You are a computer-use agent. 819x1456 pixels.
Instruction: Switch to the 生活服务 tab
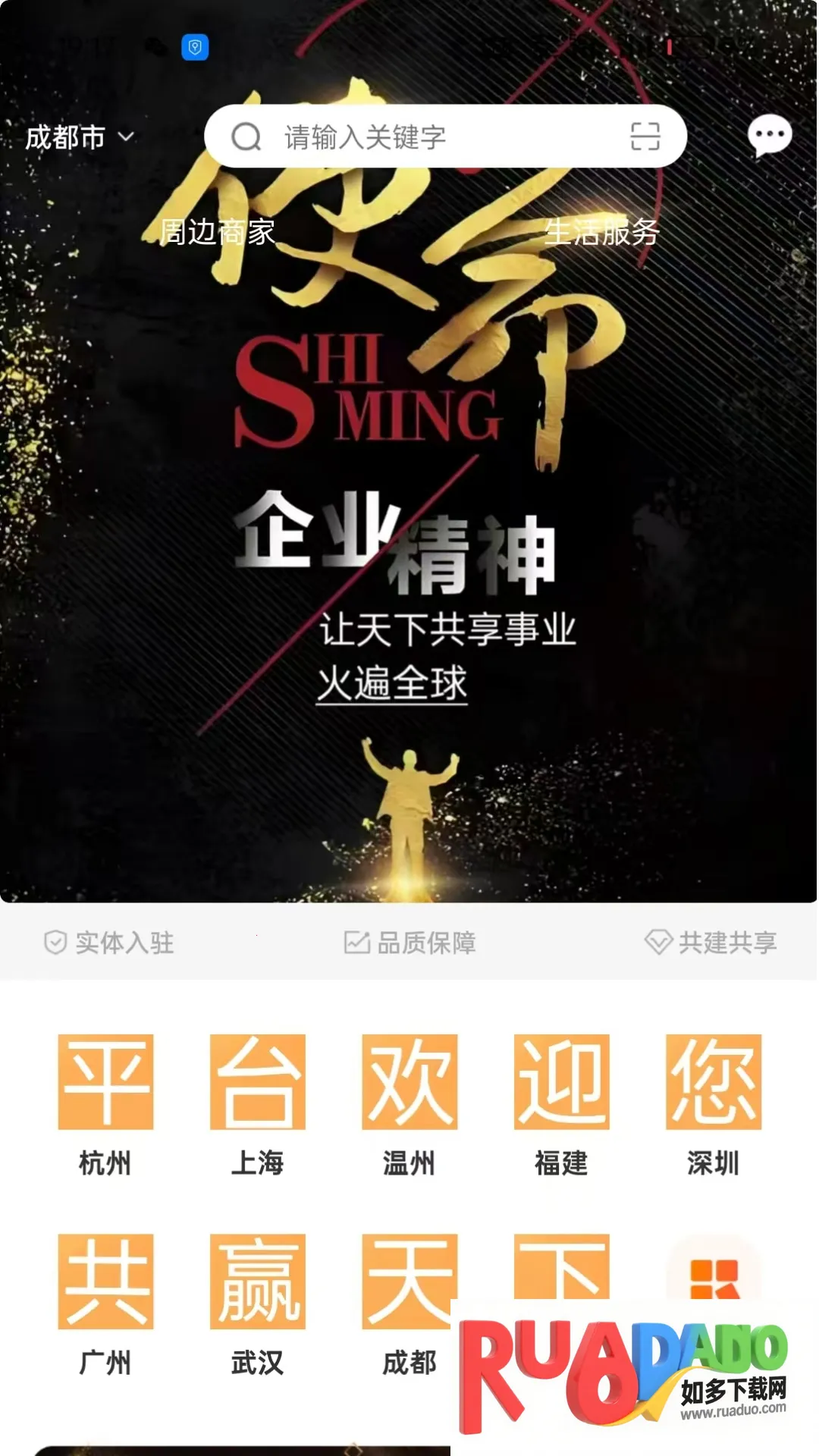pos(601,232)
